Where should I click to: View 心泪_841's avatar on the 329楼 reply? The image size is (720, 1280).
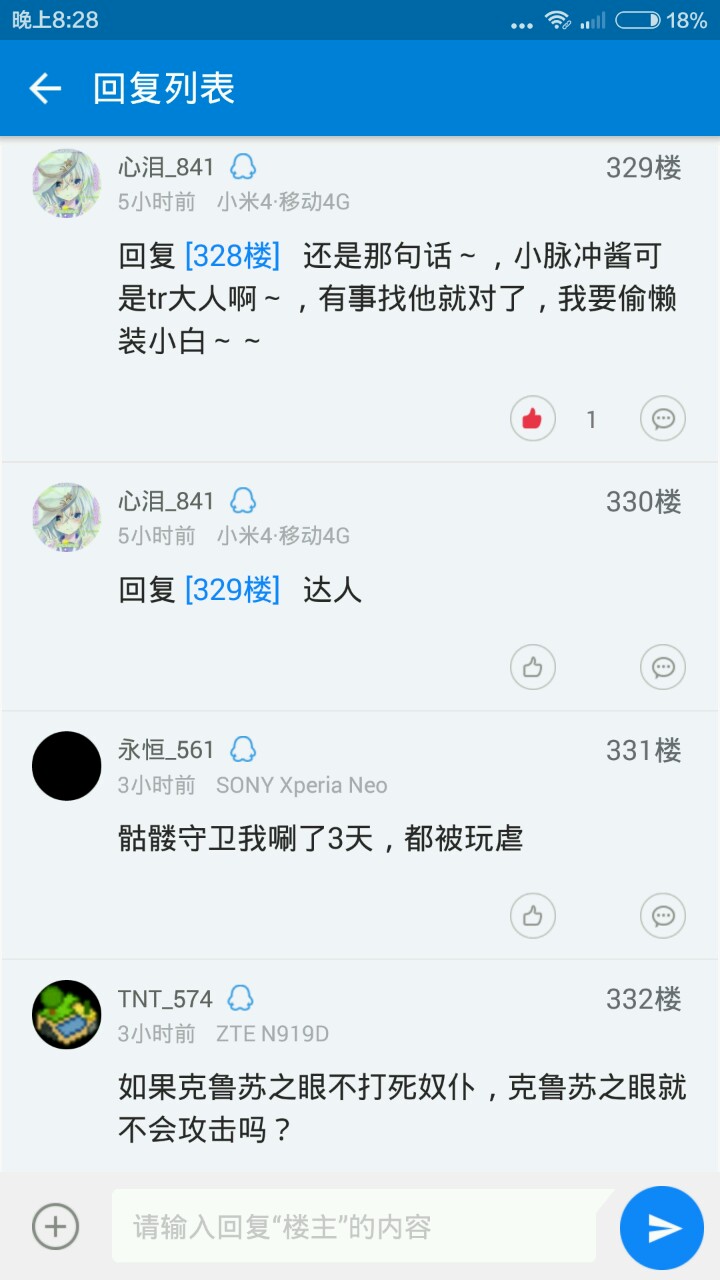coord(67,183)
